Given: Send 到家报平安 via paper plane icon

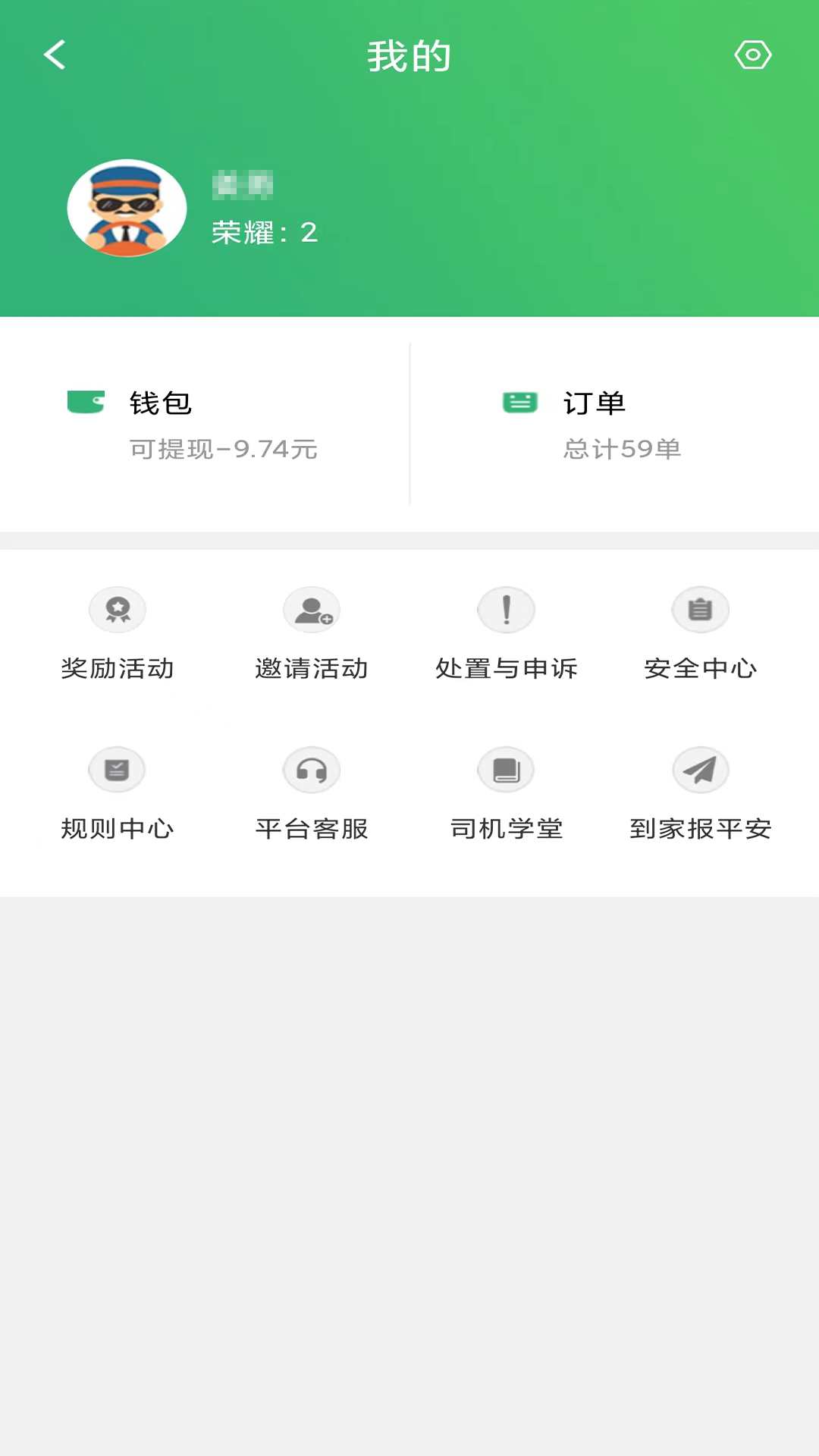Looking at the screenshot, I should [x=700, y=769].
